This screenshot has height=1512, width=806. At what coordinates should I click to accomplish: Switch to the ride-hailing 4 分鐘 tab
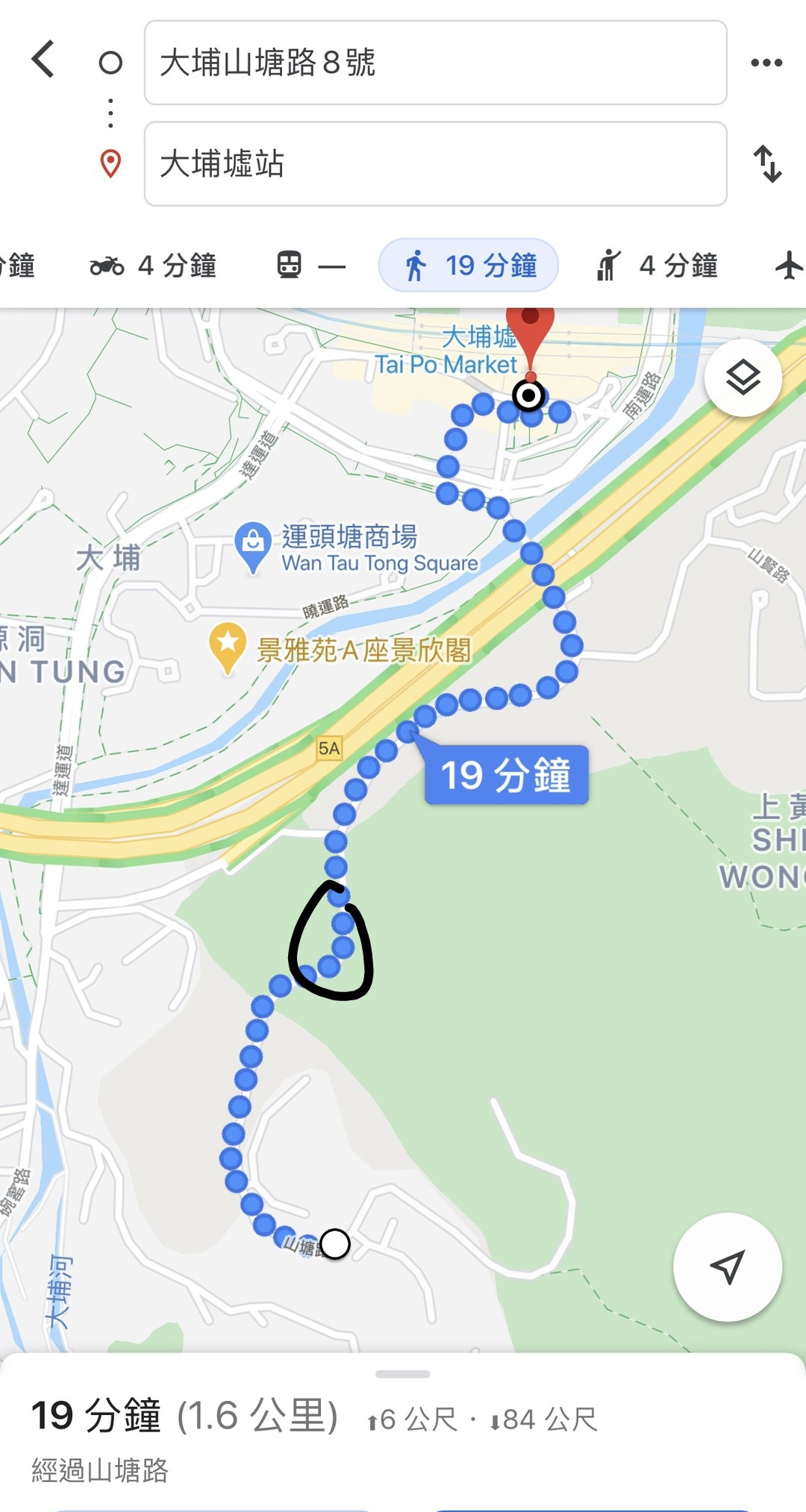click(657, 266)
